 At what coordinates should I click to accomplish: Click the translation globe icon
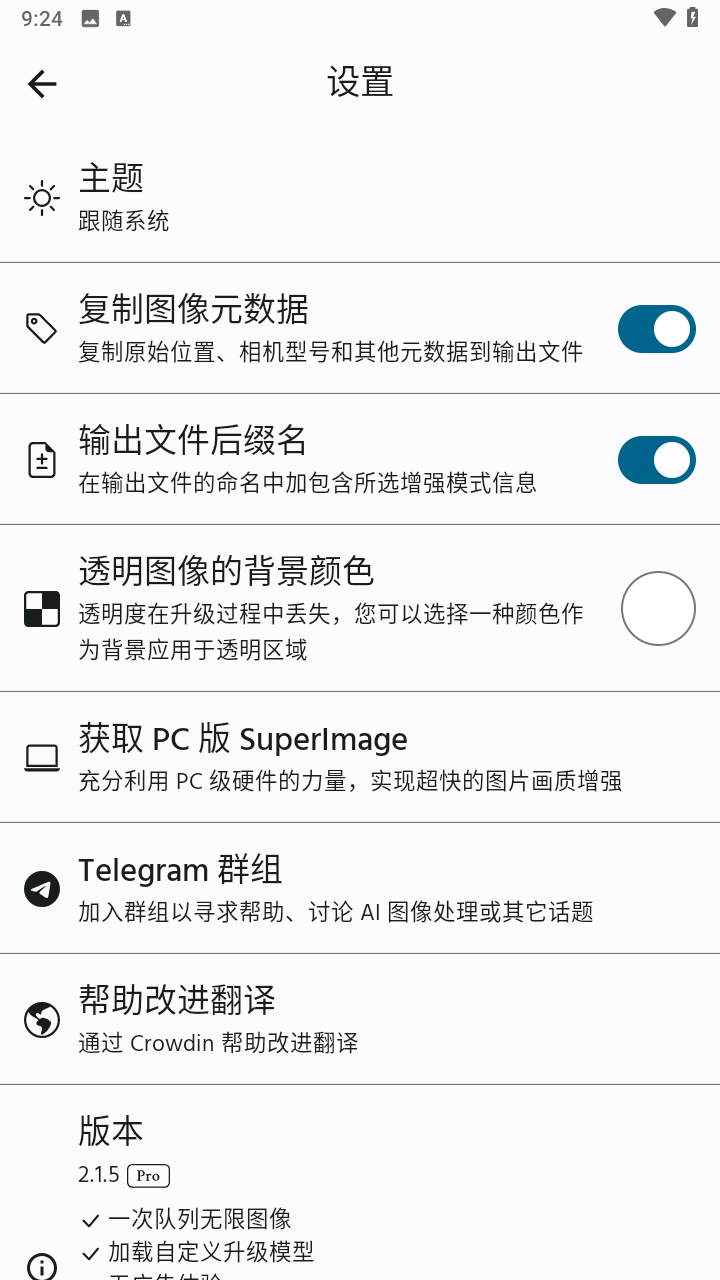(41, 1019)
